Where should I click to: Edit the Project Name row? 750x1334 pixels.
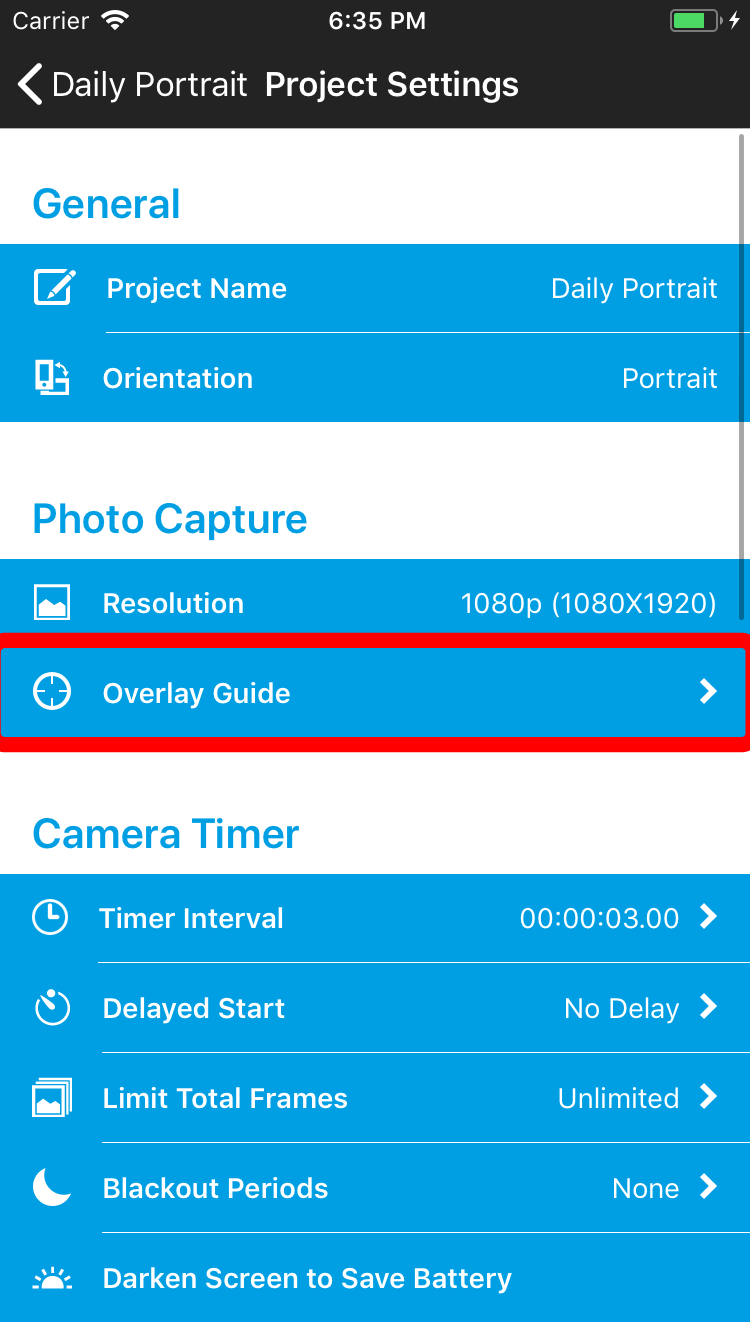375,288
